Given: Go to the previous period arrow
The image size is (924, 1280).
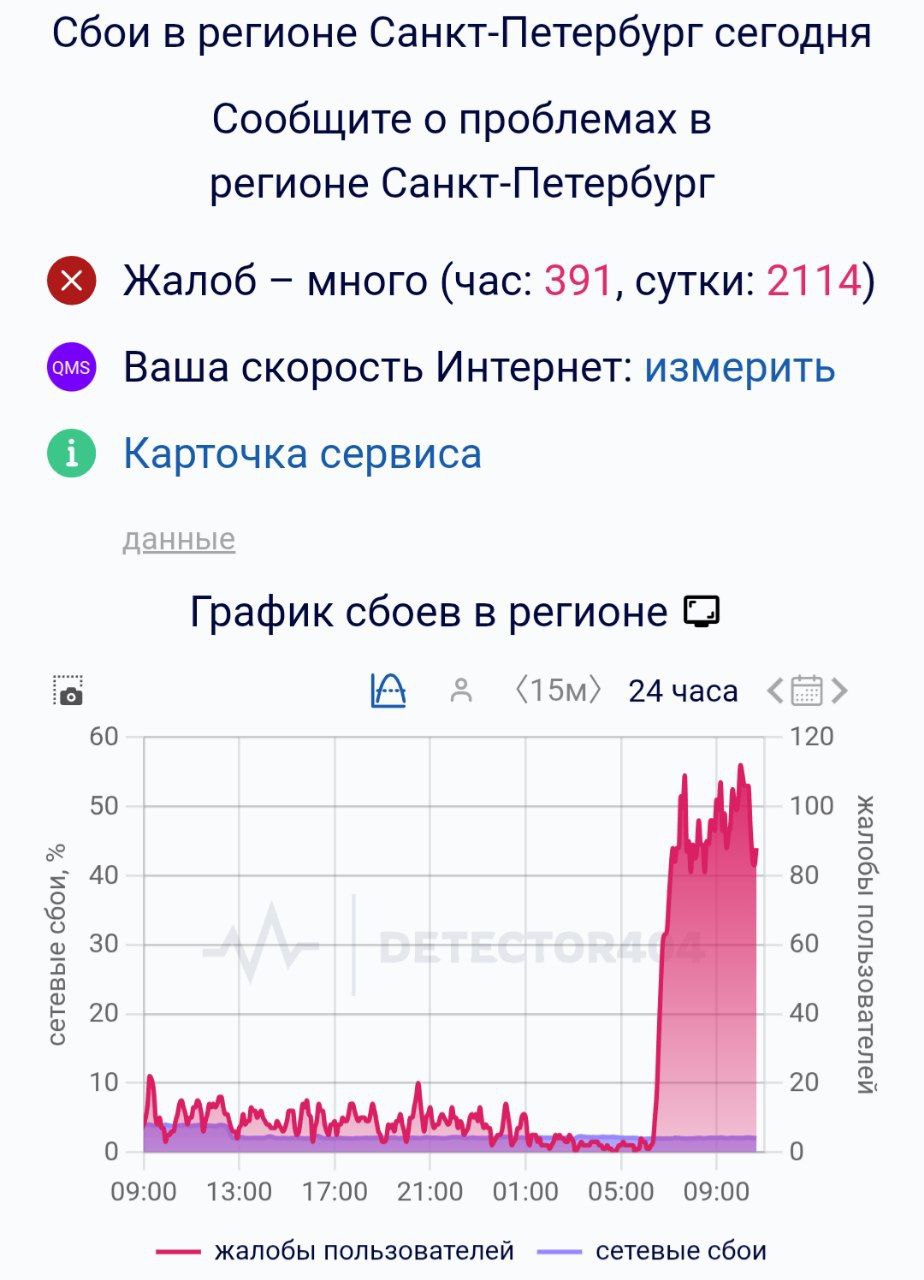Looking at the screenshot, I should (x=775, y=690).
